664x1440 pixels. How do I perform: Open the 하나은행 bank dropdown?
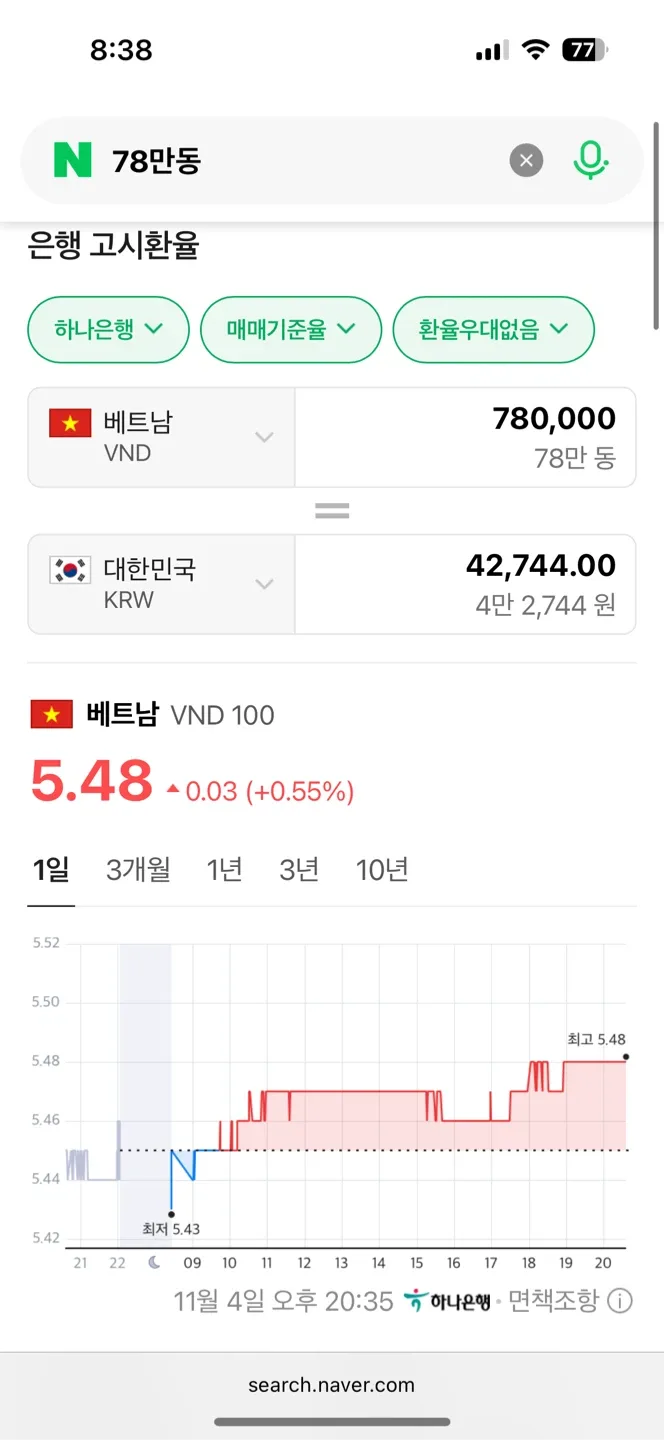[x=108, y=329]
